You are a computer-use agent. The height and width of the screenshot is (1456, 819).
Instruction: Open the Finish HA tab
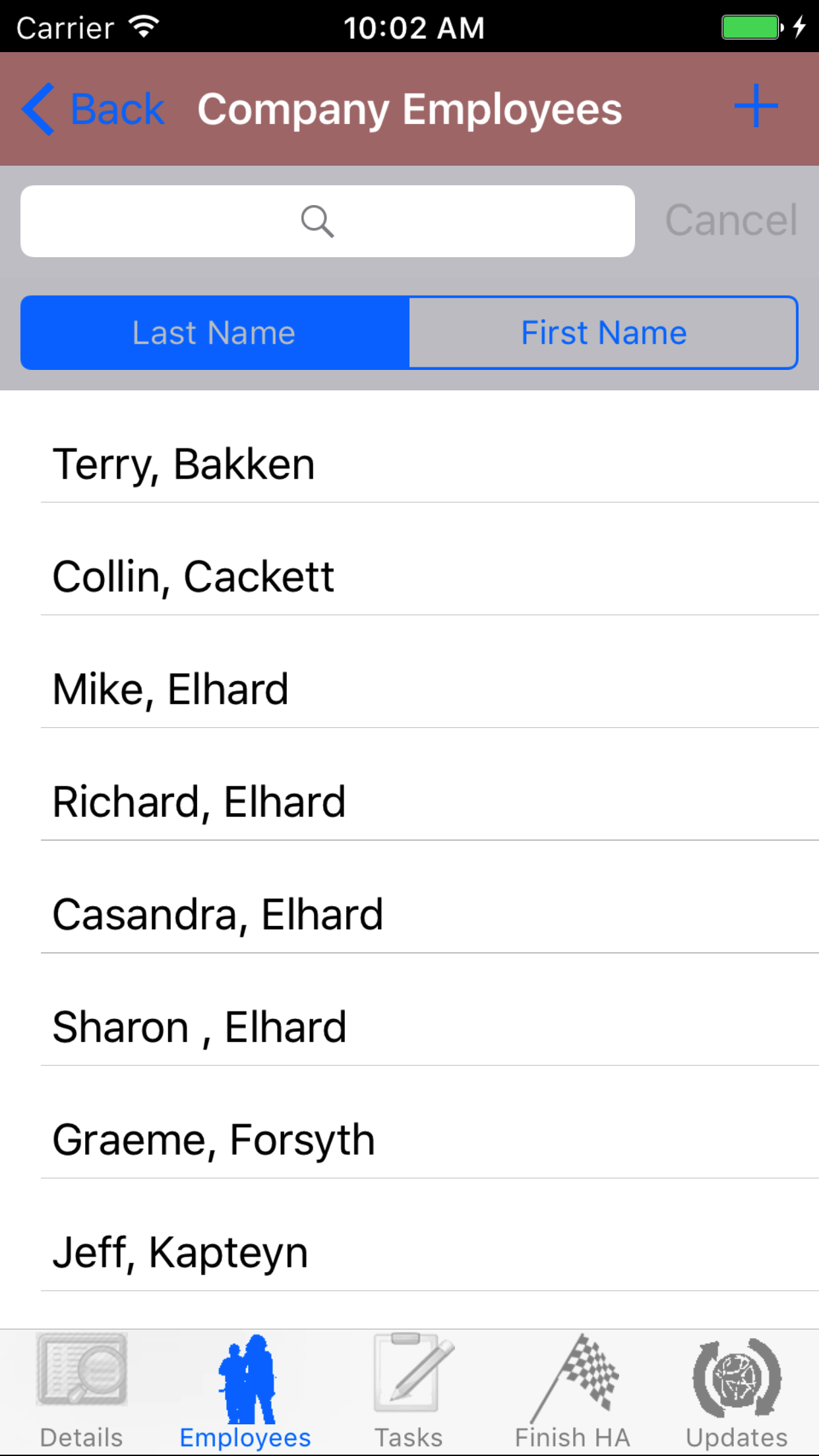click(x=572, y=1391)
